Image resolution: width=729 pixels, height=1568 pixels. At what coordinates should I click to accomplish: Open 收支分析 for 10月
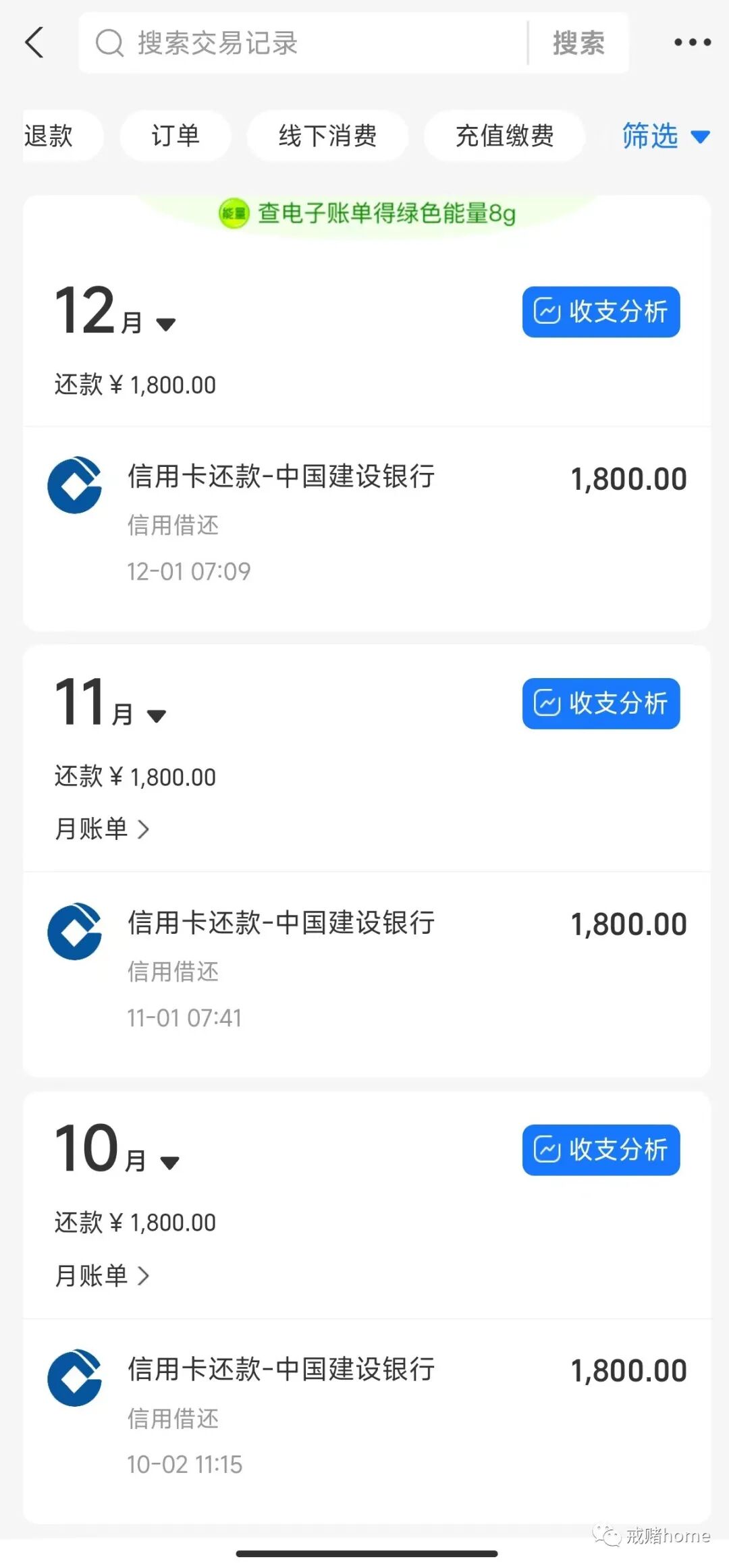[601, 1150]
